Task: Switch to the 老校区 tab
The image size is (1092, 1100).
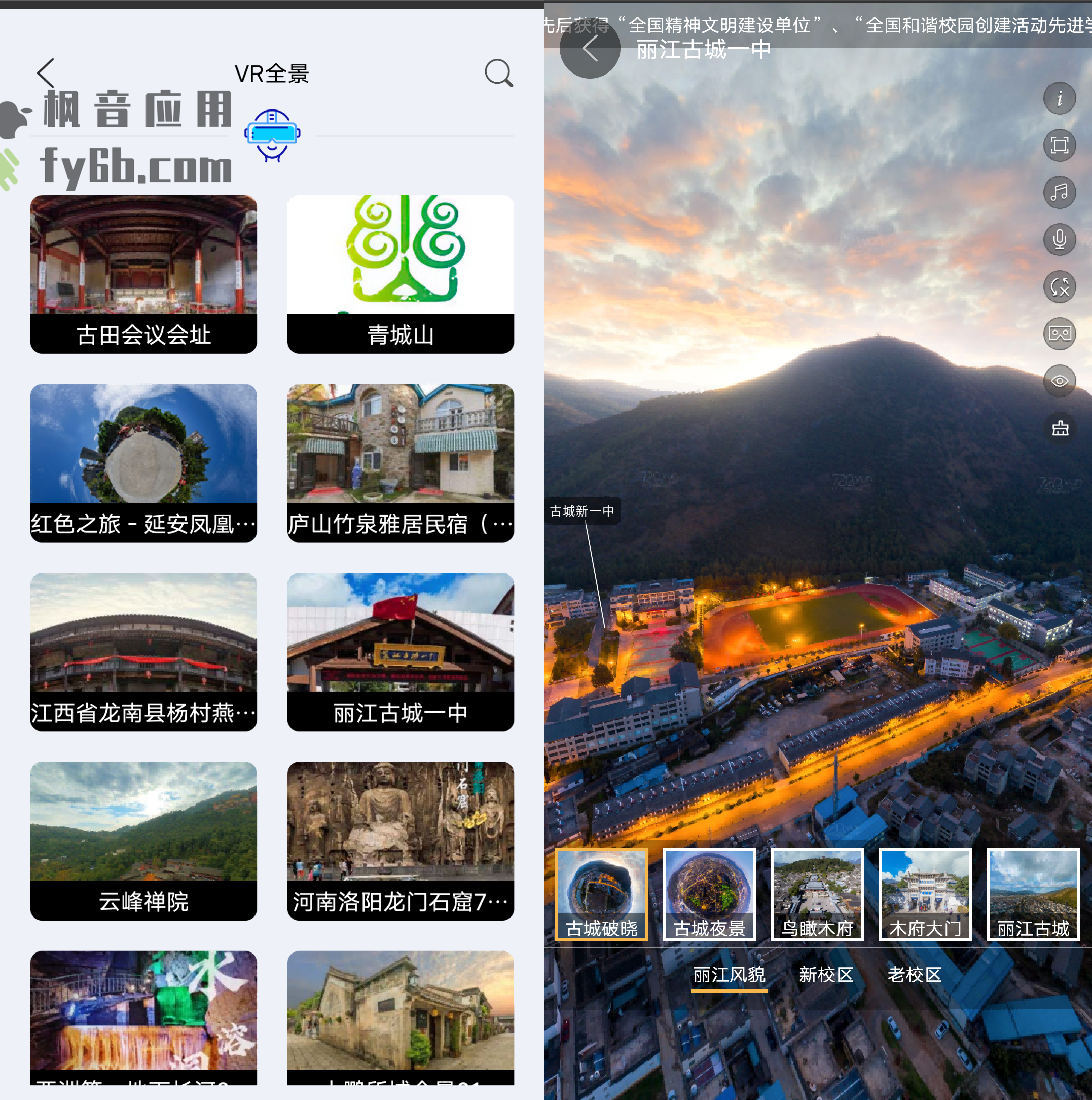Action: point(914,975)
